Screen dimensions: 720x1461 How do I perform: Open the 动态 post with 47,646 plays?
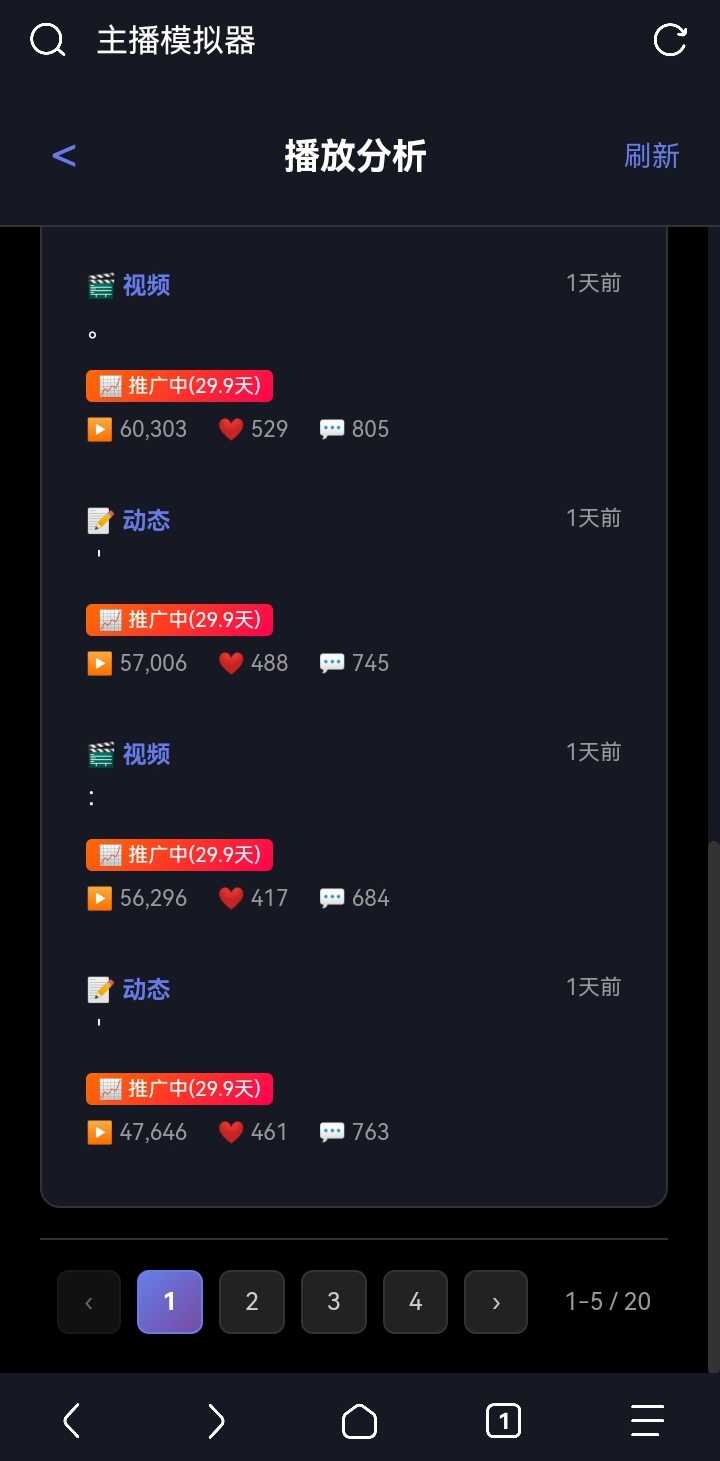point(146,990)
